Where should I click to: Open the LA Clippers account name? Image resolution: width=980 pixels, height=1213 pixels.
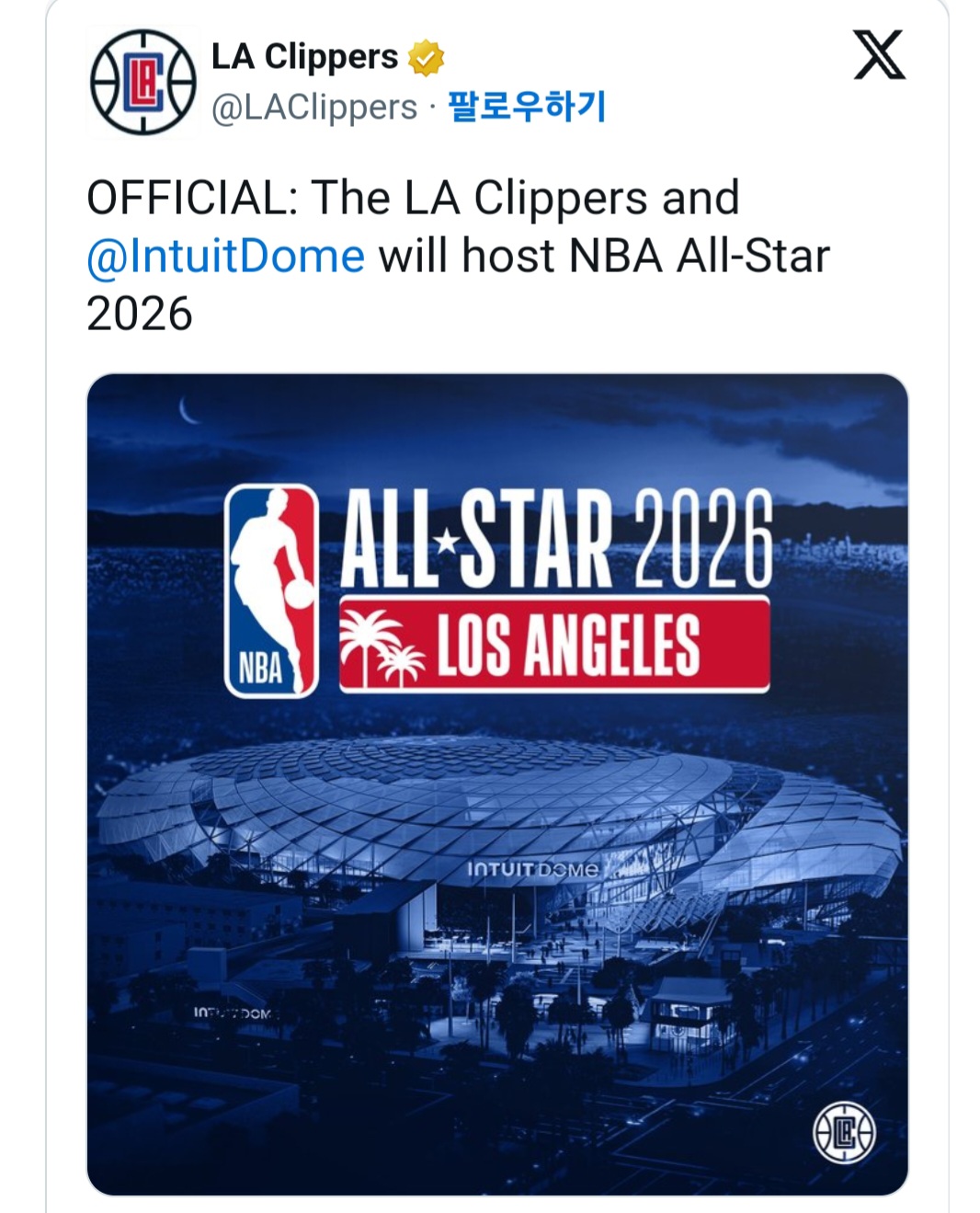click(304, 57)
